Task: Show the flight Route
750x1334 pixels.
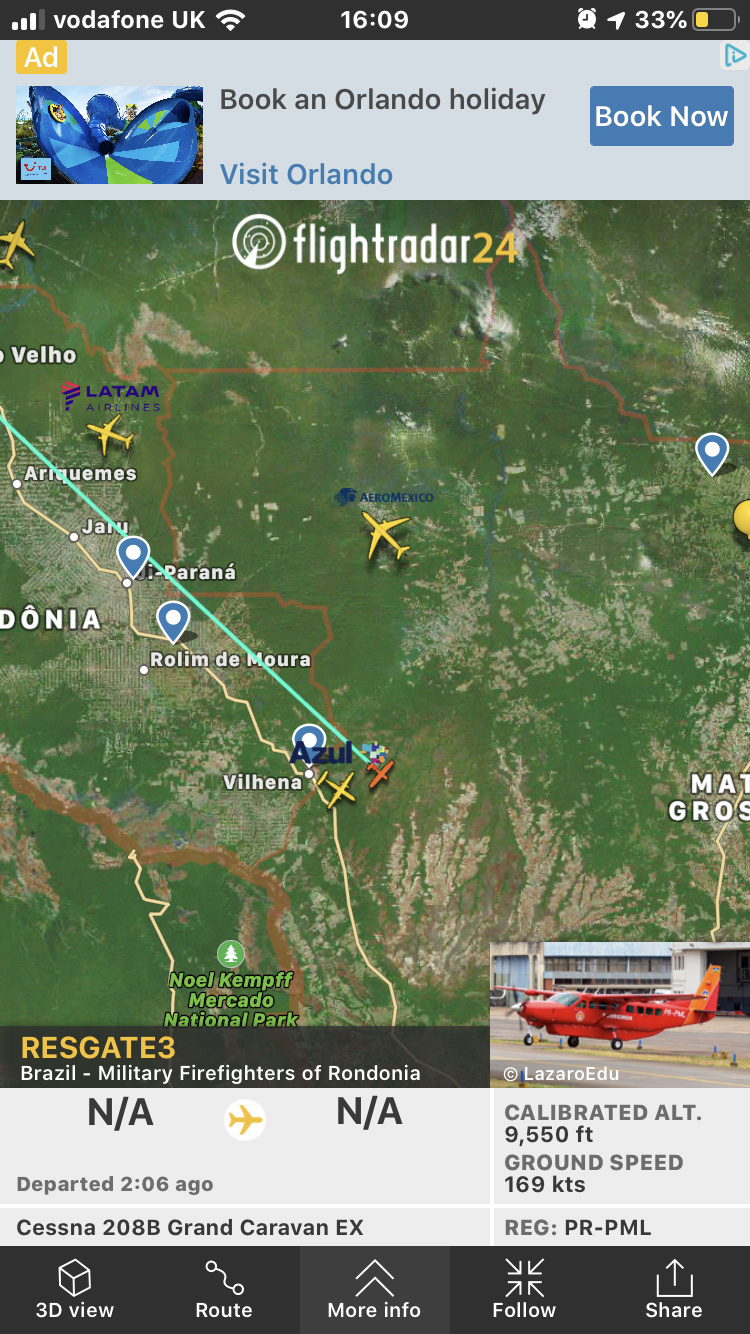Action: tap(224, 1290)
